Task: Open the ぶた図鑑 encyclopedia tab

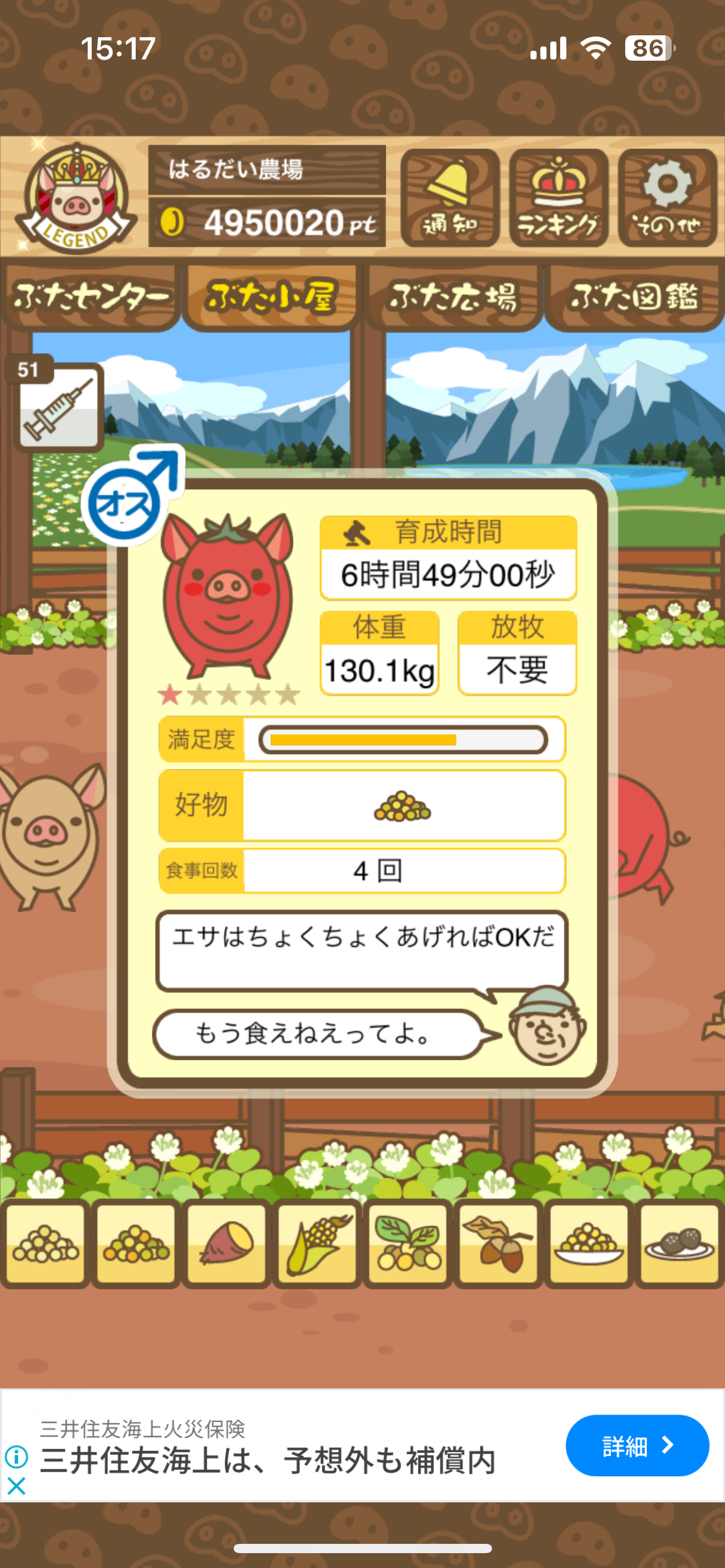Action: pos(634,297)
